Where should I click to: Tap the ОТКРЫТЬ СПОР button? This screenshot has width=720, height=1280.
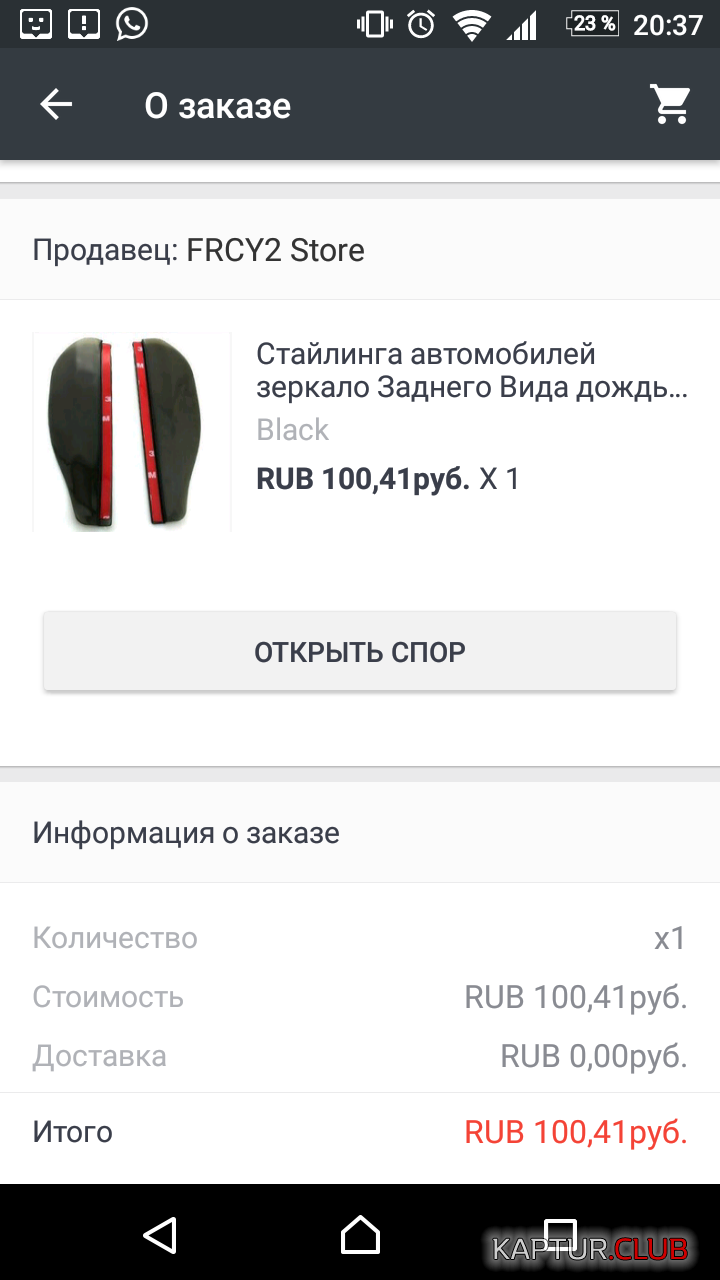pos(360,652)
